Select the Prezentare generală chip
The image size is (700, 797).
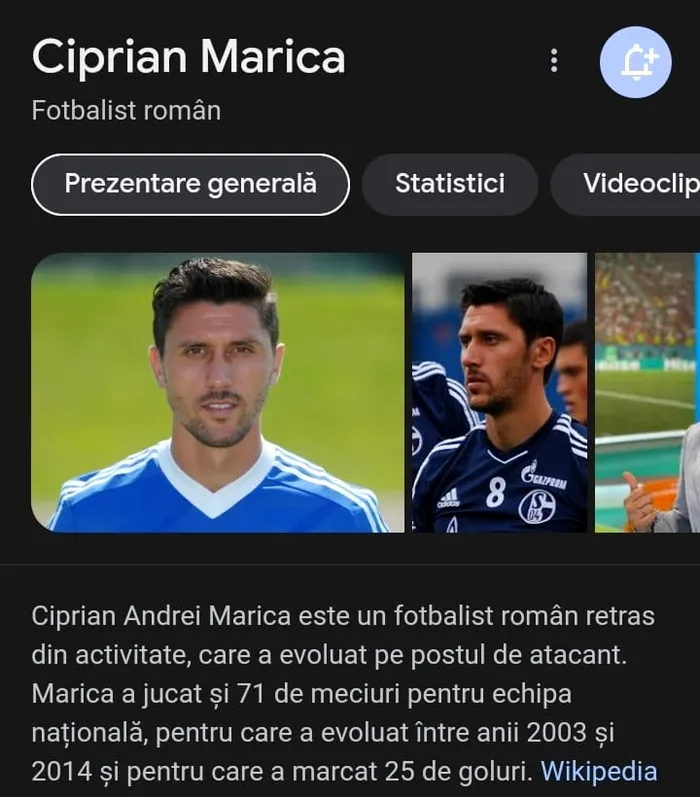(190, 184)
